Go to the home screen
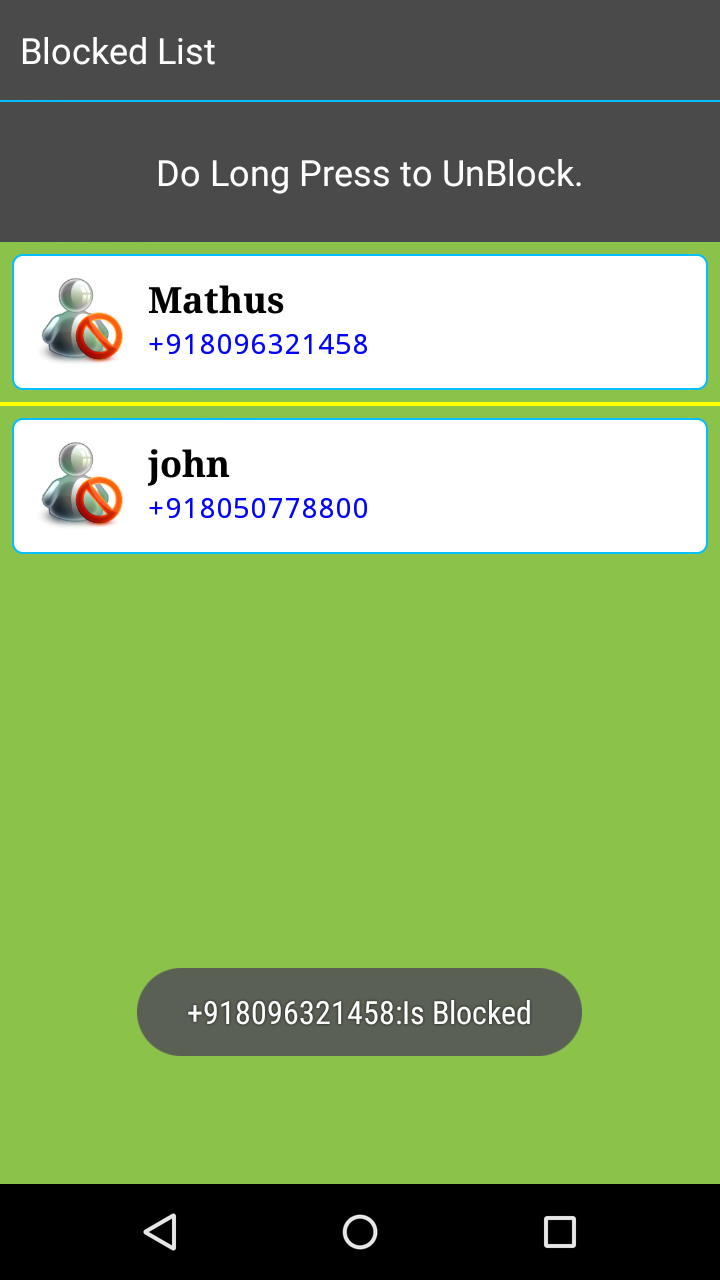Viewport: 720px width, 1280px height. 360,1232
